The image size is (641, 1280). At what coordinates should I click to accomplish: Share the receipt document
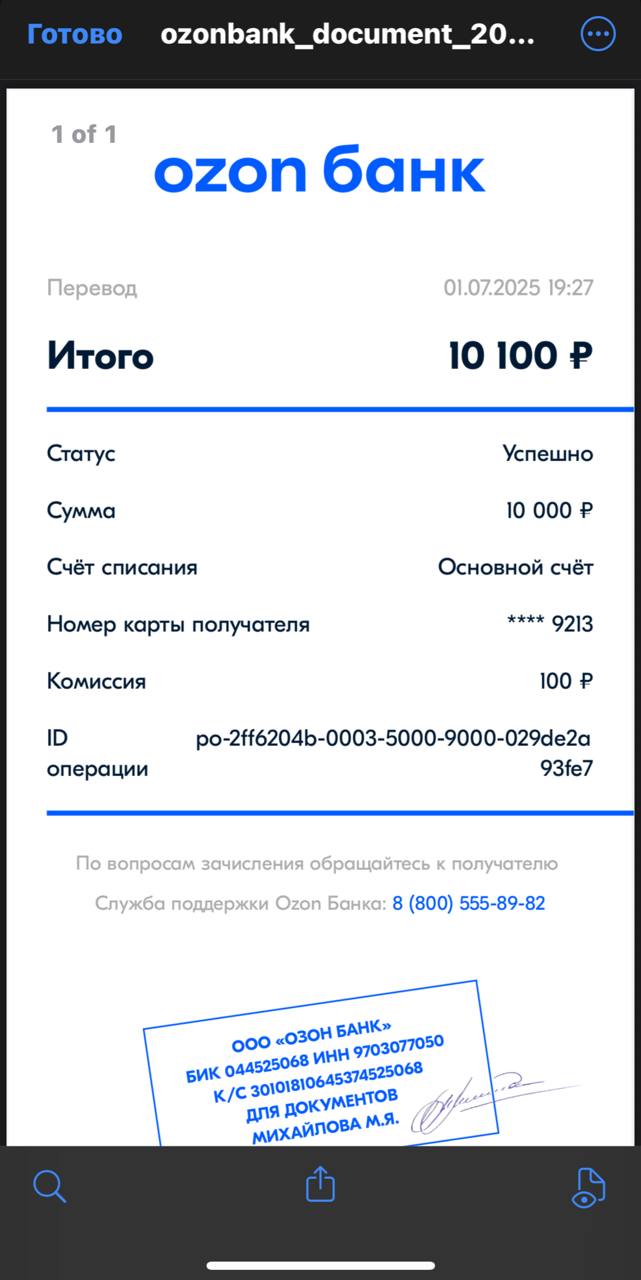(320, 1184)
